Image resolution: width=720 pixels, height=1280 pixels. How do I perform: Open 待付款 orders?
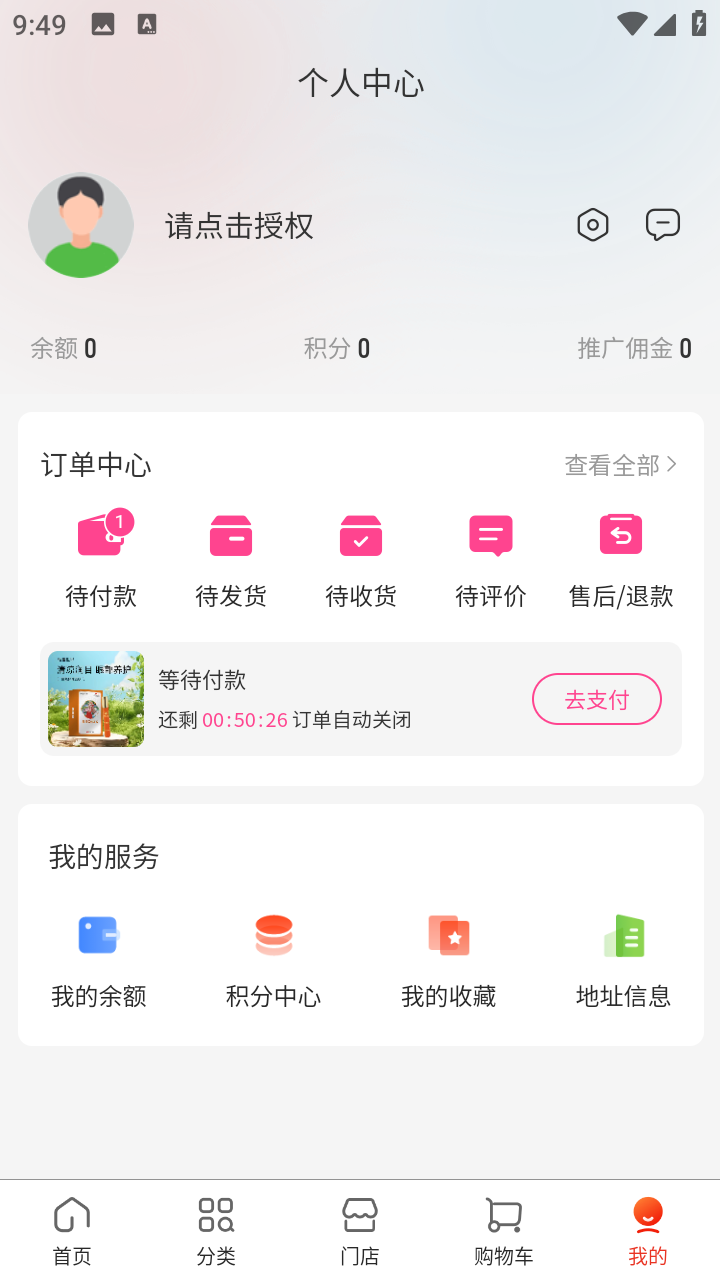(x=101, y=559)
